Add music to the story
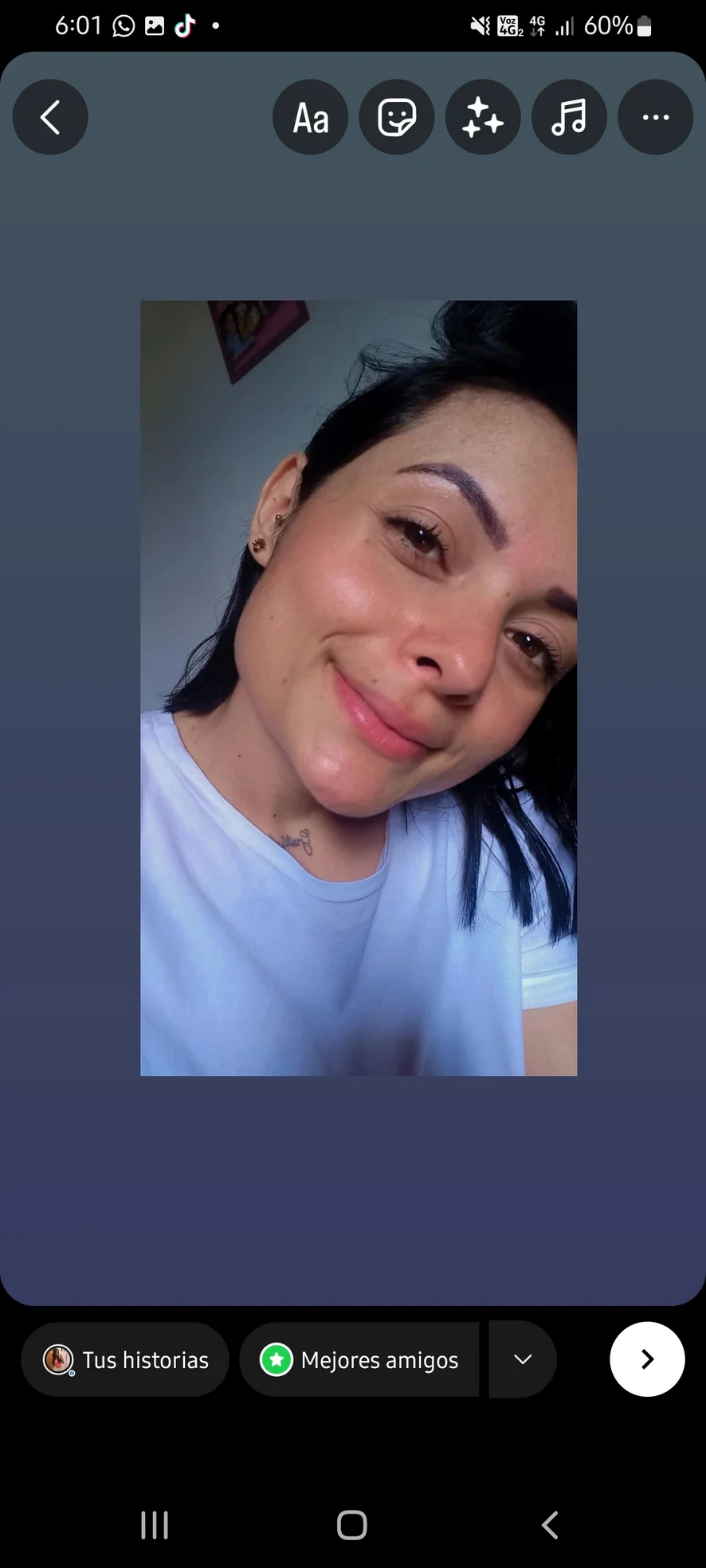Viewport: 706px width, 1568px height. point(569,117)
